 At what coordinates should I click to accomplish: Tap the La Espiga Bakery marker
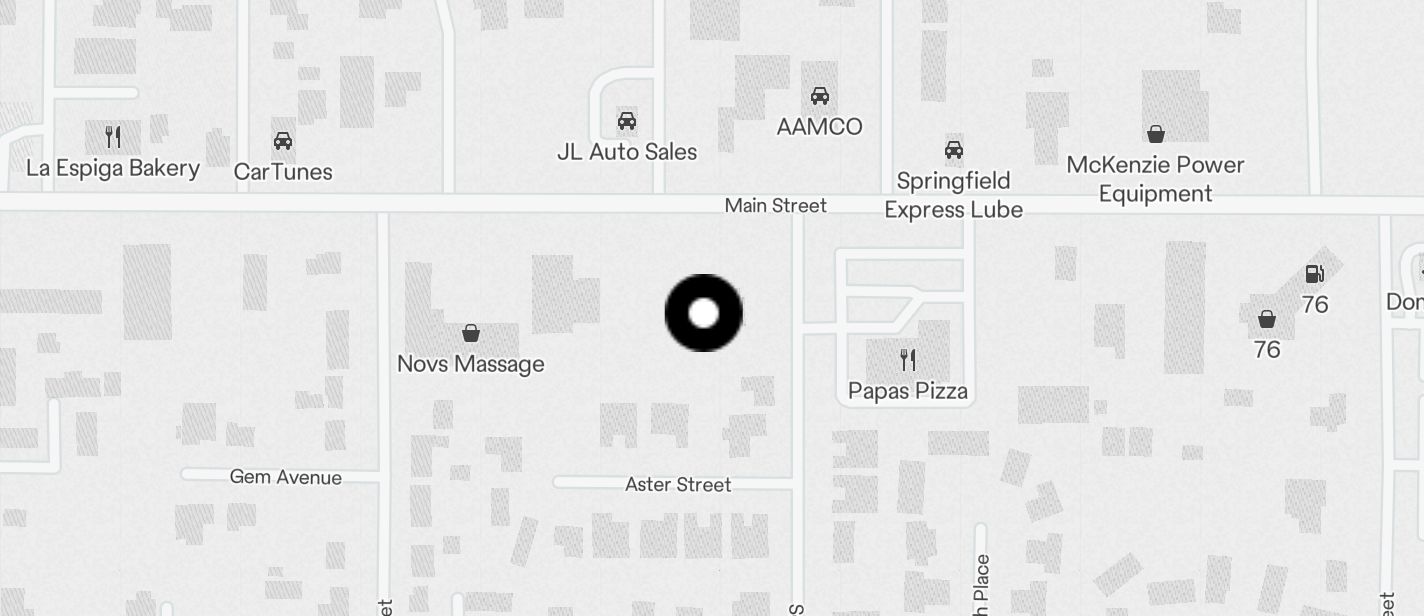pyautogui.click(x=113, y=136)
